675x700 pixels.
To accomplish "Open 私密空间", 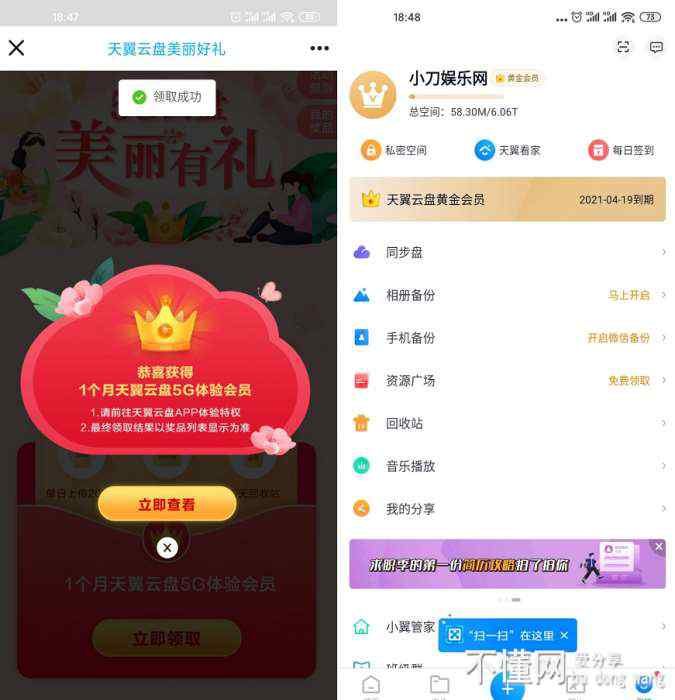I will pos(394,150).
